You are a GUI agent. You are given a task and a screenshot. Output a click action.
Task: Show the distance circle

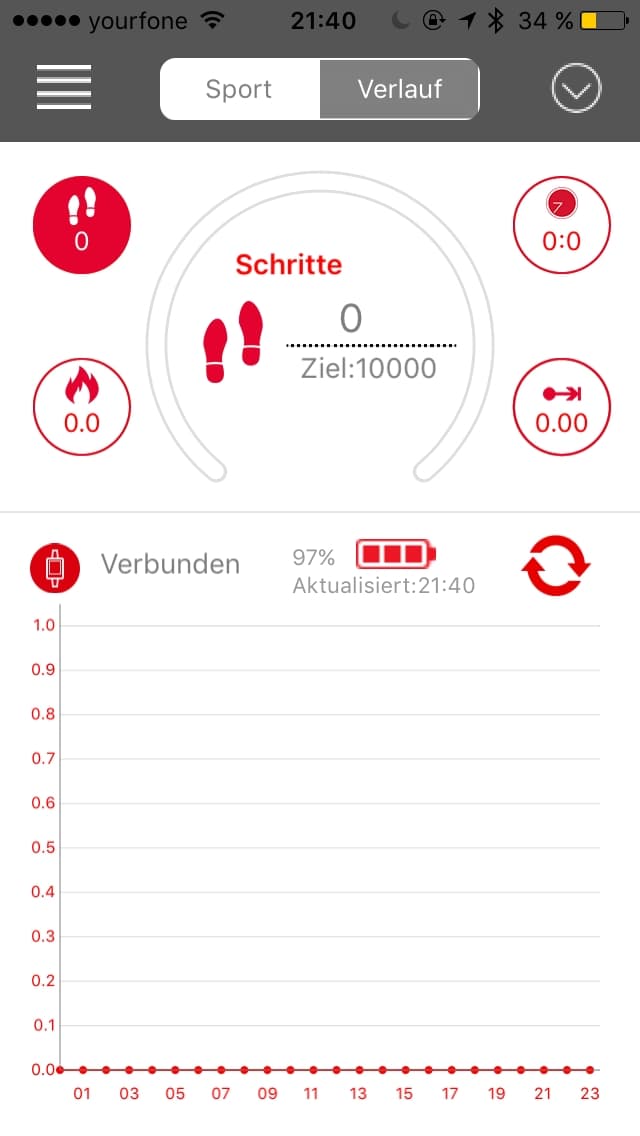pyautogui.click(x=562, y=406)
